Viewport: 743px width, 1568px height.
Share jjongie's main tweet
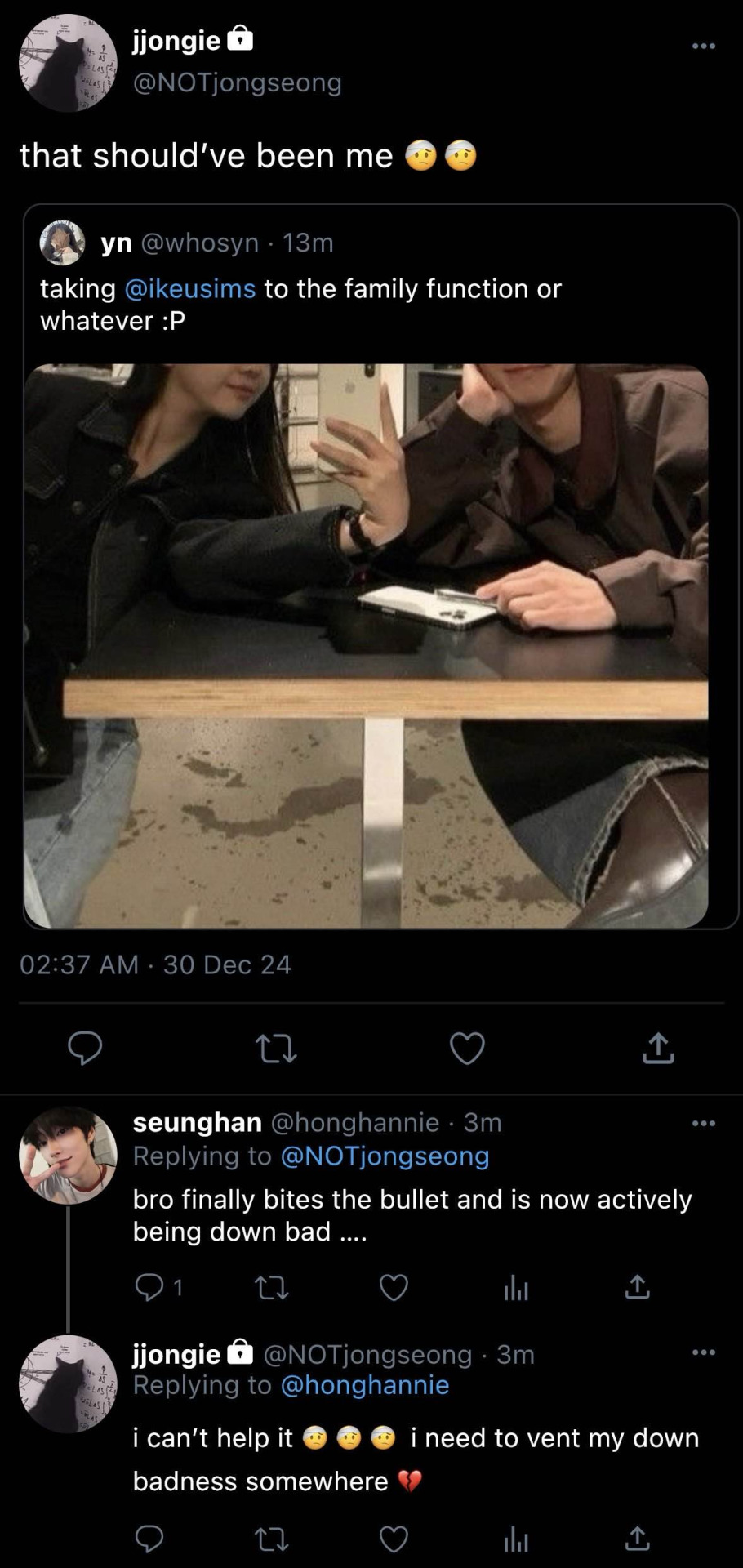click(658, 1048)
